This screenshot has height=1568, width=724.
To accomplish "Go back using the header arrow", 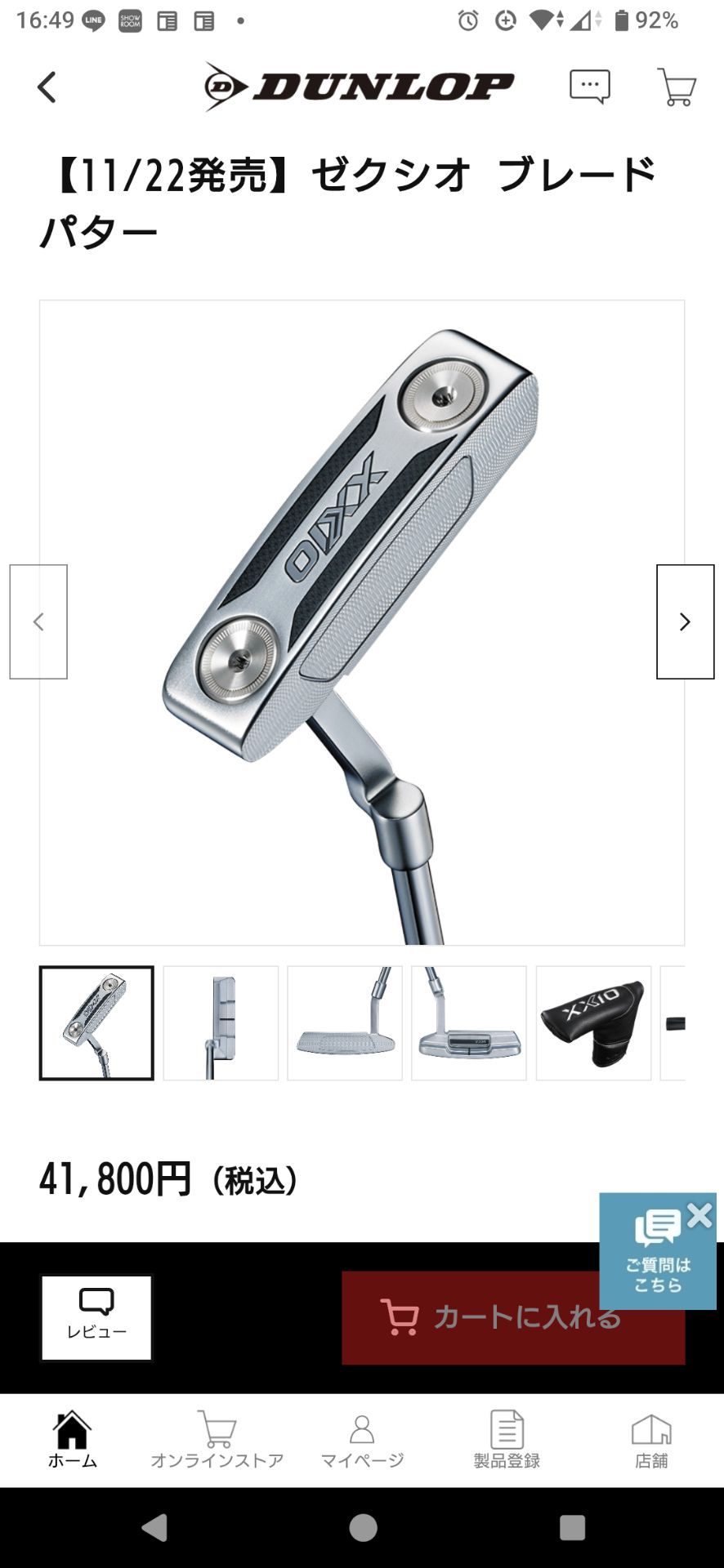I will pyautogui.click(x=47, y=87).
